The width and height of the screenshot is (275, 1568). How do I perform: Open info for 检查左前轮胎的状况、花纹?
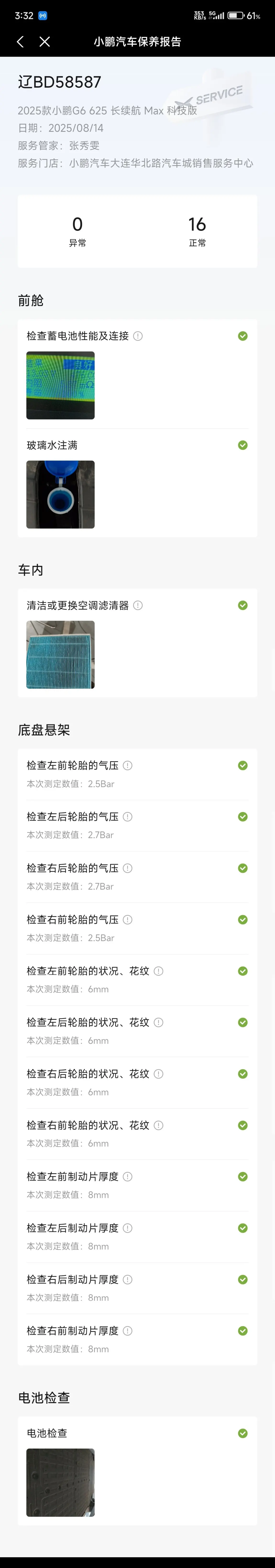tap(159, 971)
